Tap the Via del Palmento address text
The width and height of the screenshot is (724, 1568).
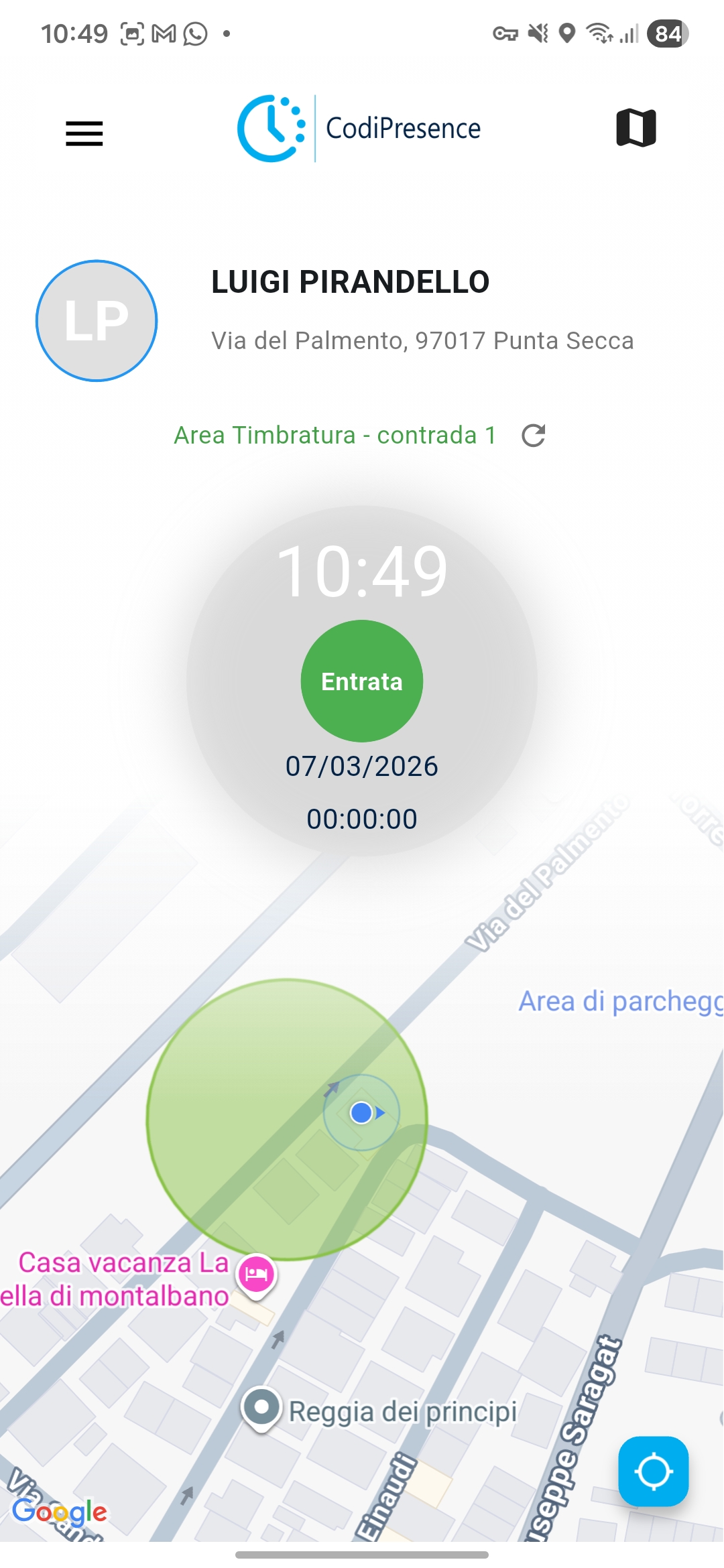point(422,340)
